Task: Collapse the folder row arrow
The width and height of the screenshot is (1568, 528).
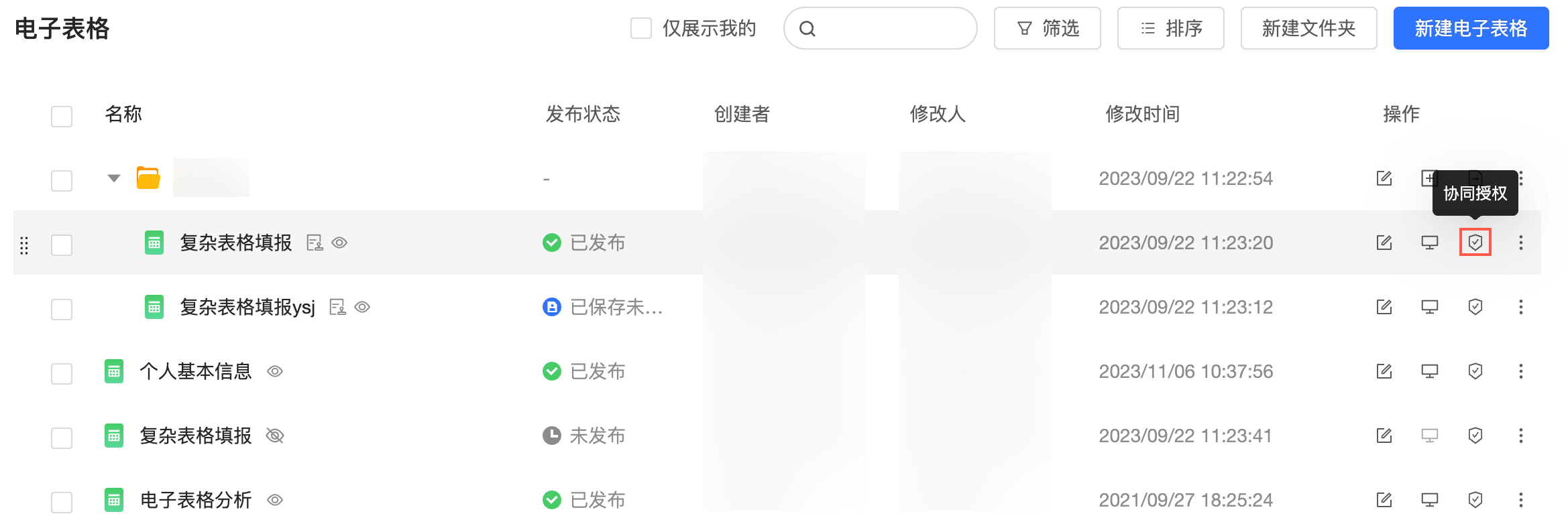Action: coord(114,178)
